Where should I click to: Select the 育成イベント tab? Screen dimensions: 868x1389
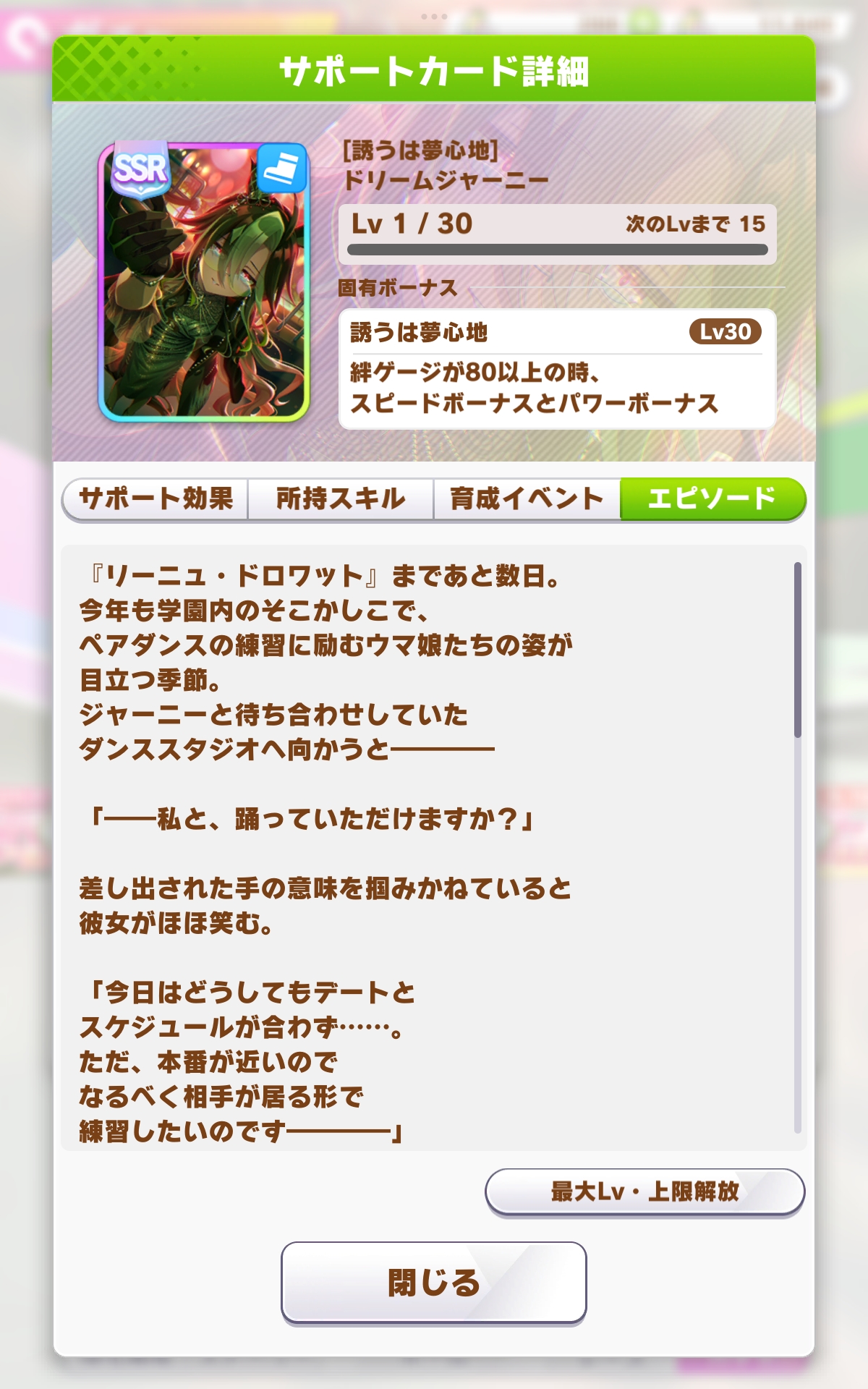(527, 498)
